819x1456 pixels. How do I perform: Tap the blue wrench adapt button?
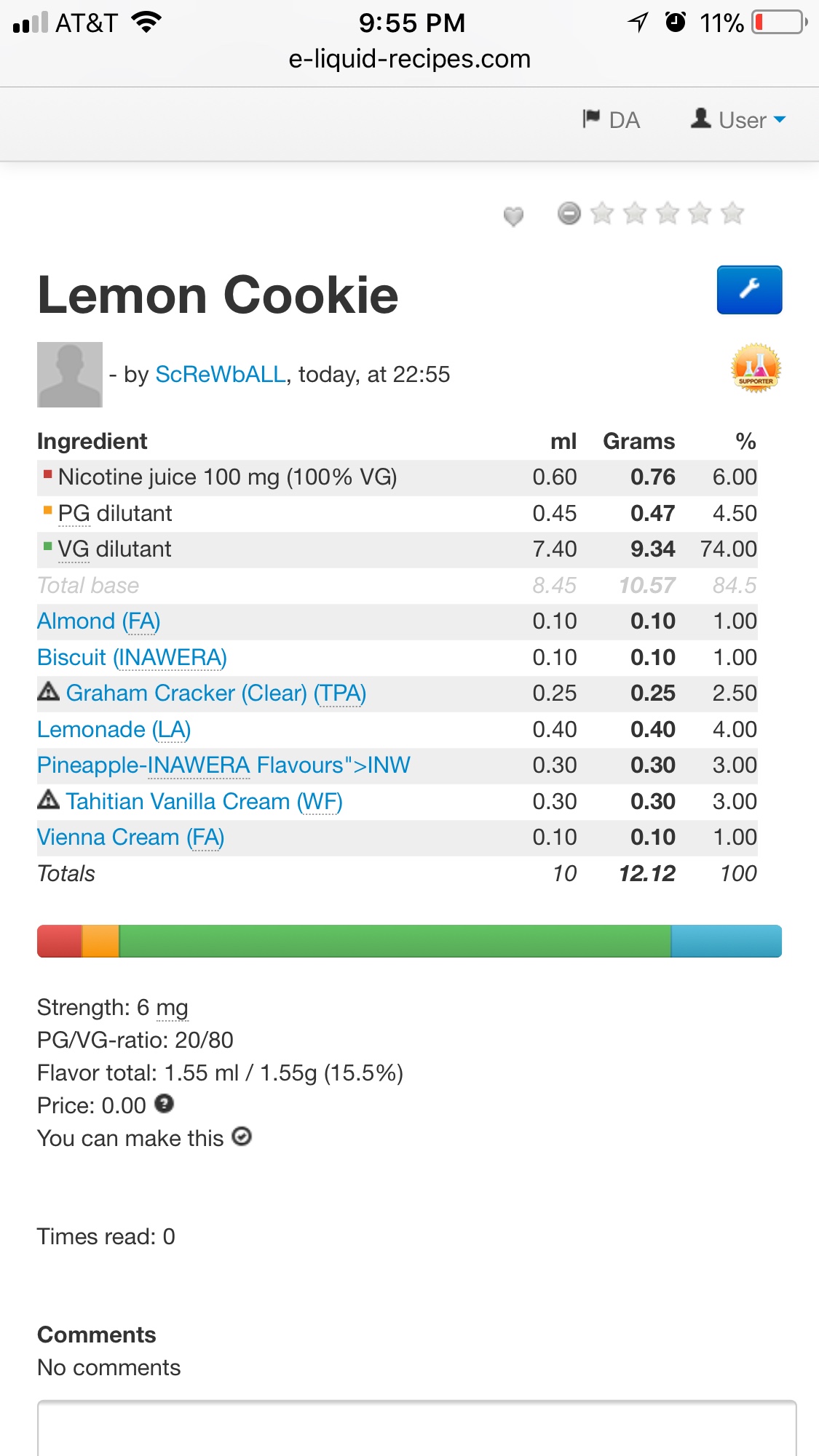[x=749, y=290]
